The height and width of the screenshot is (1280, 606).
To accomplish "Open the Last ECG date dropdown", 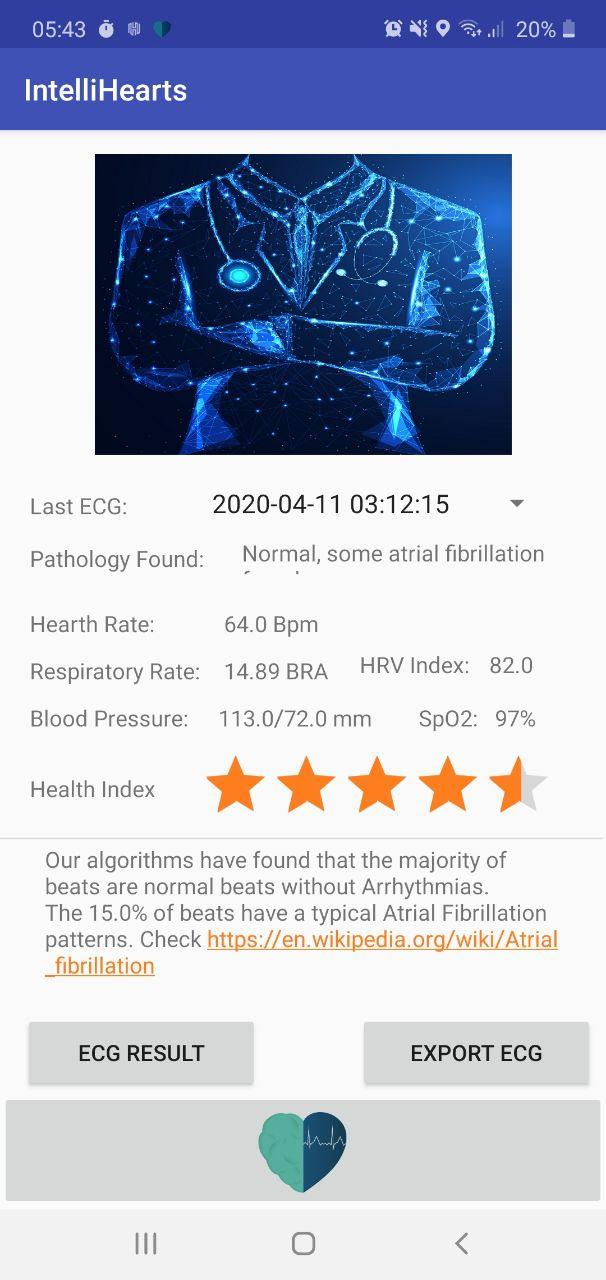I will pos(369,504).
